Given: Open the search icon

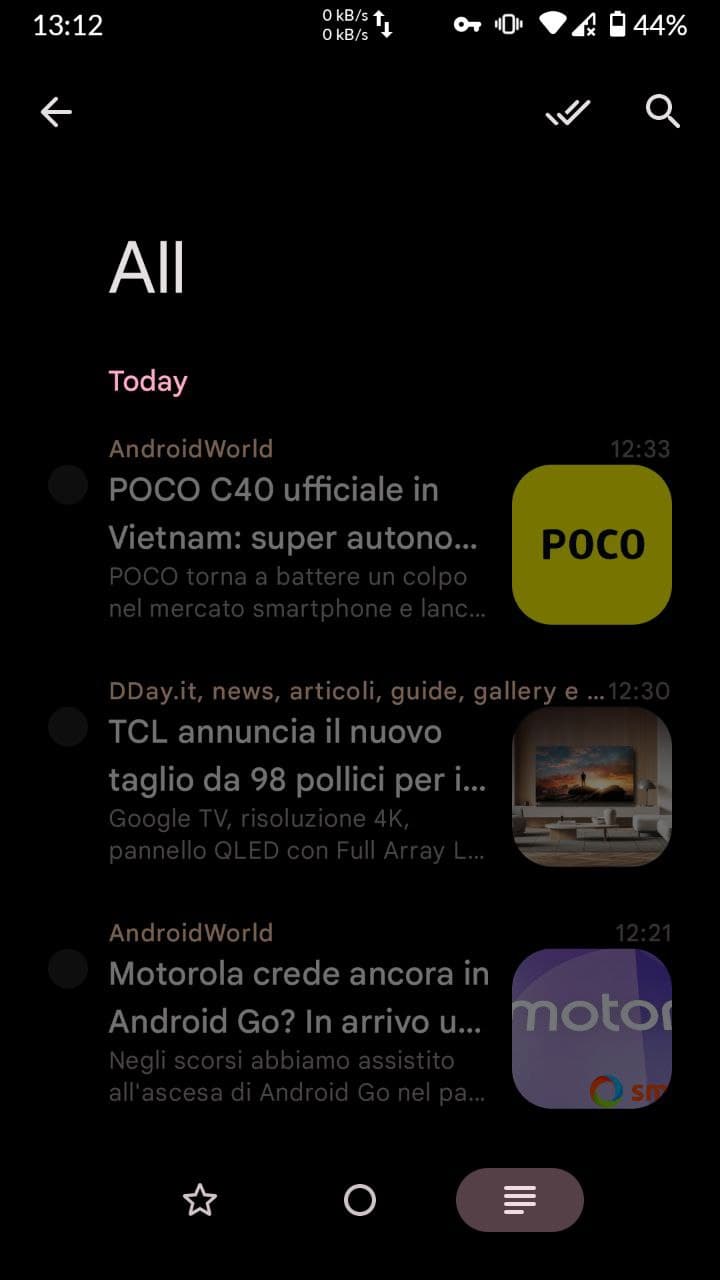Looking at the screenshot, I should 663,112.
